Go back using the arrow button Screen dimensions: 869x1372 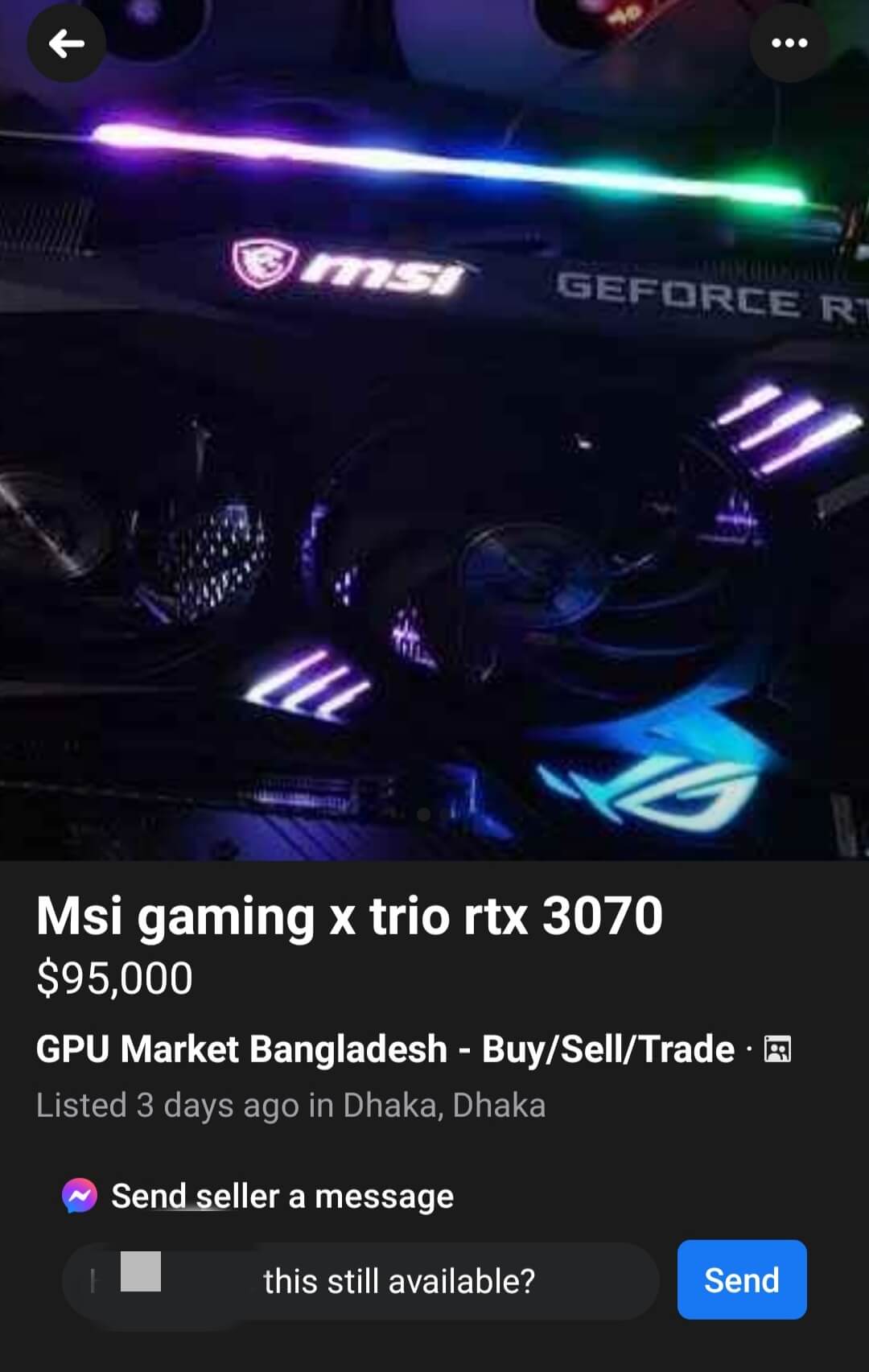(x=66, y=43)
